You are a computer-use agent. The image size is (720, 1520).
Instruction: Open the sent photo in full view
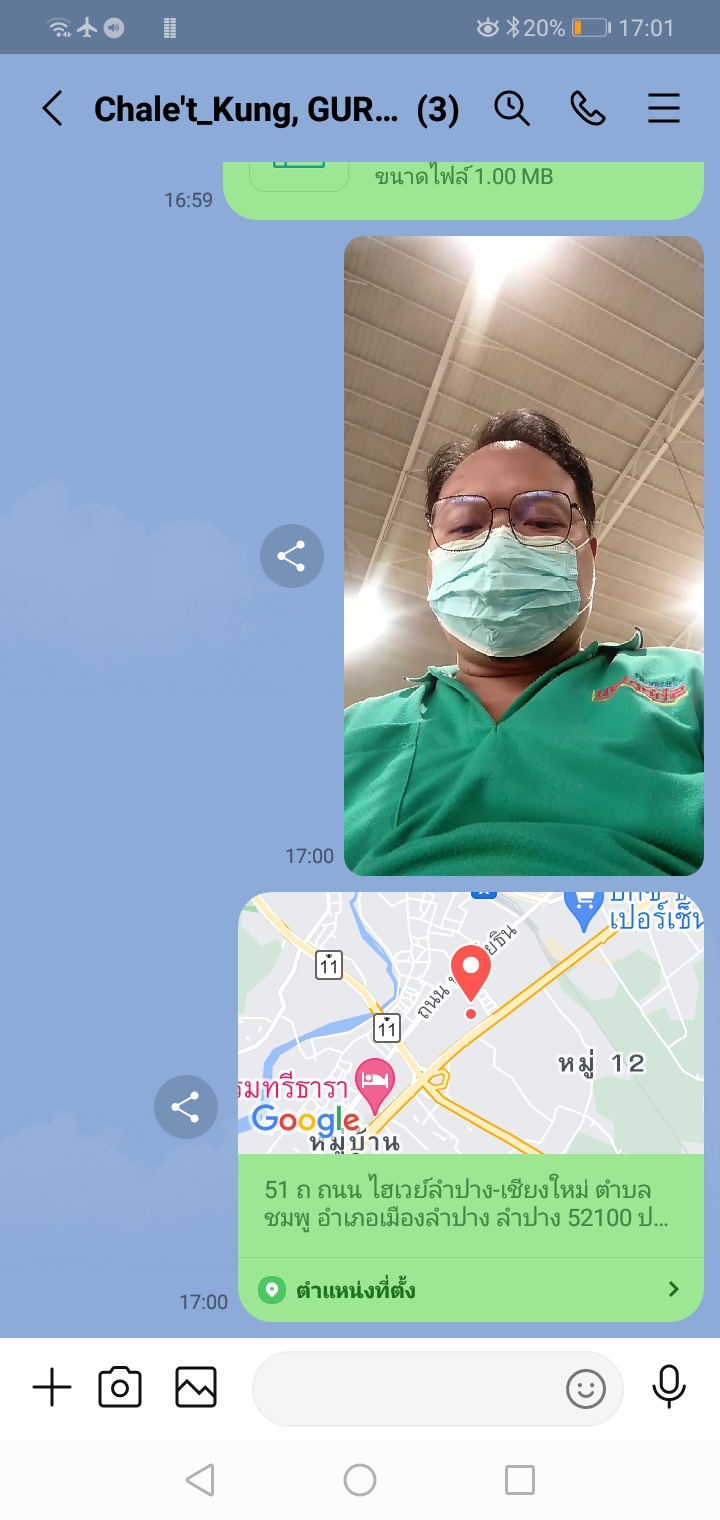point(524,555)
